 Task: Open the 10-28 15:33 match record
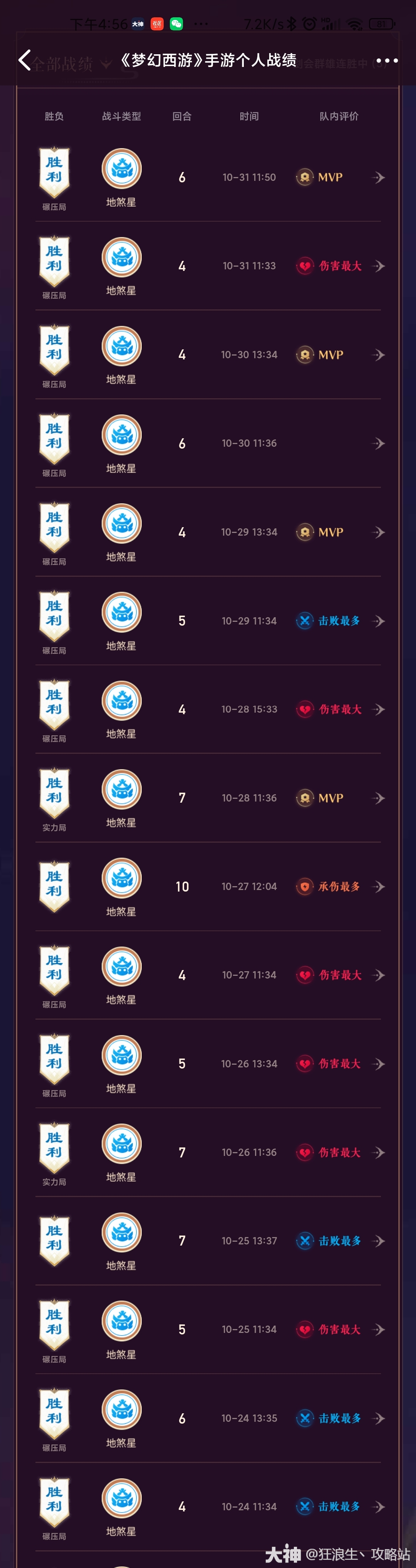[x=378, y=709]
